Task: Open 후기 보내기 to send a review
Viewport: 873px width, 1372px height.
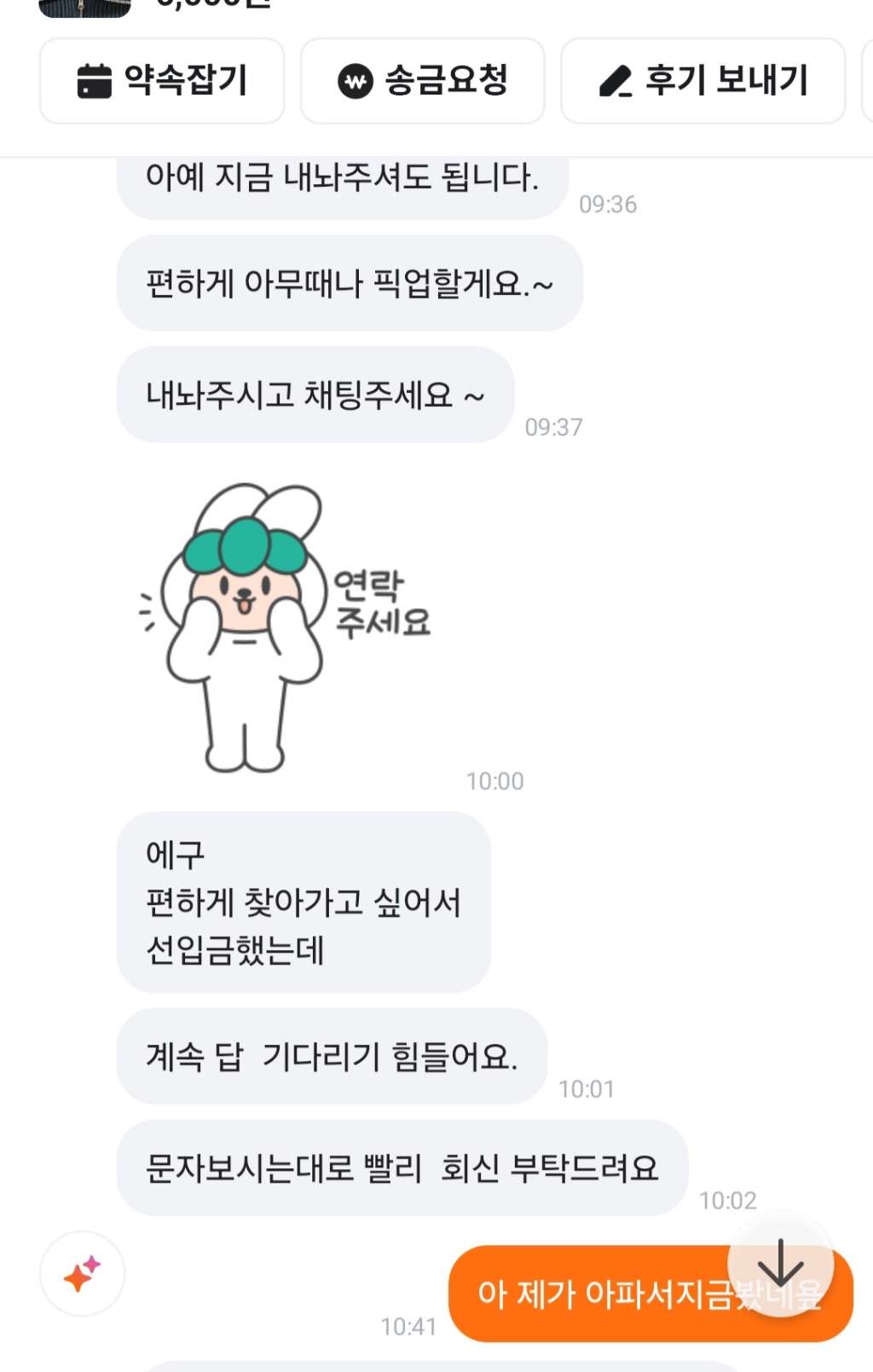Action: pyautogui.click(x=702, y=81)
